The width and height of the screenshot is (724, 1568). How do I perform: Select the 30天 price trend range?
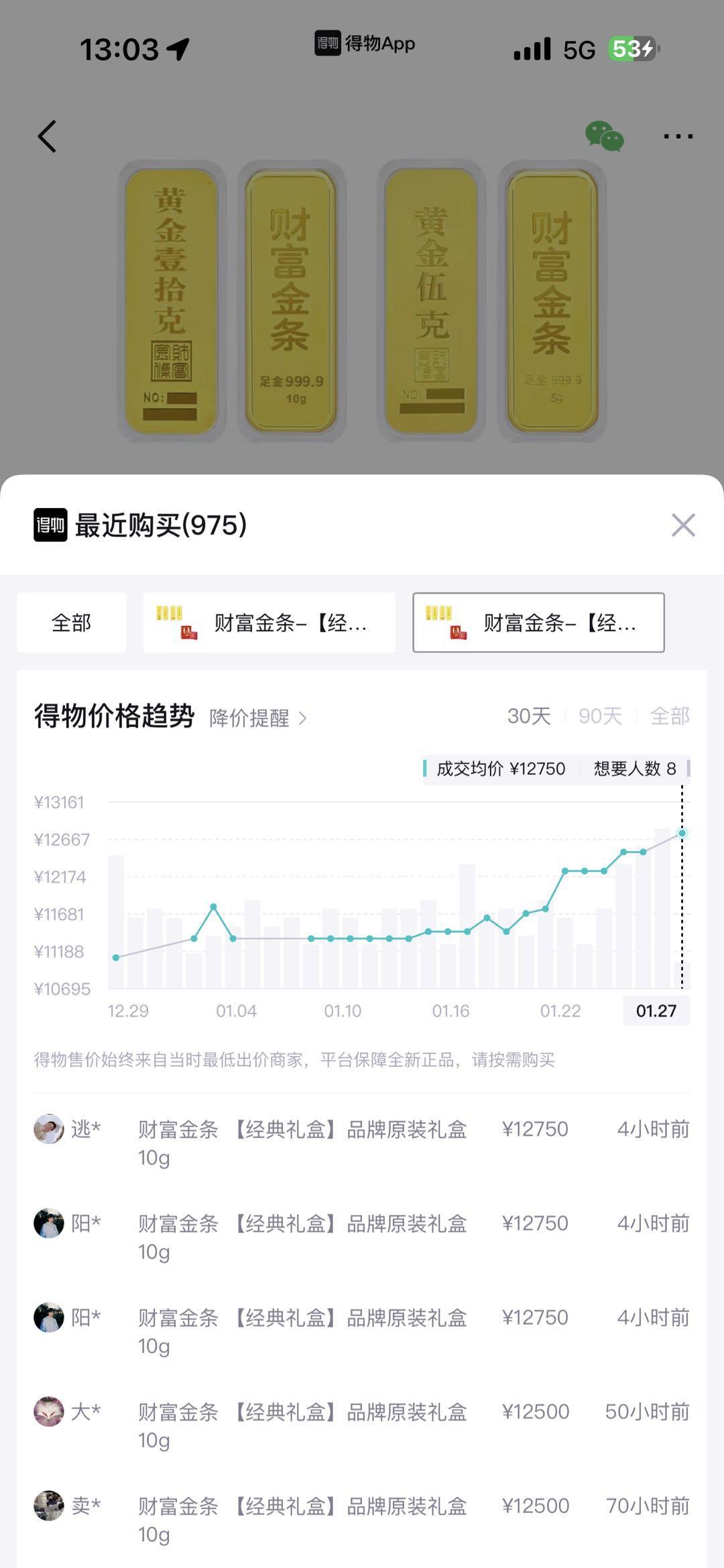pyautogui.click(x=530, y=717)
